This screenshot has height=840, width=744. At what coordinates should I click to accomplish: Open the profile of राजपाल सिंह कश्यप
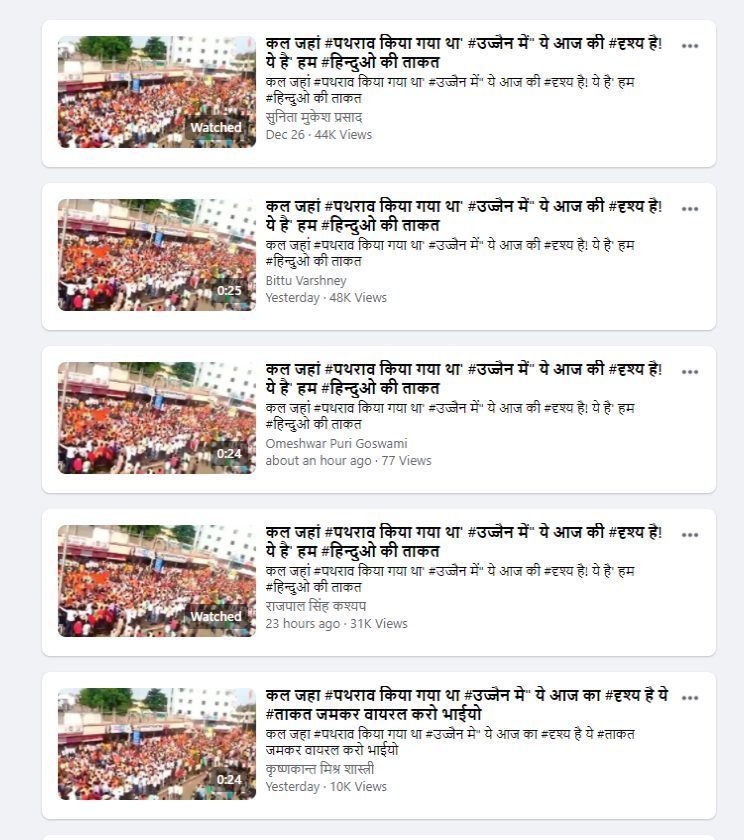coord(316,606)
